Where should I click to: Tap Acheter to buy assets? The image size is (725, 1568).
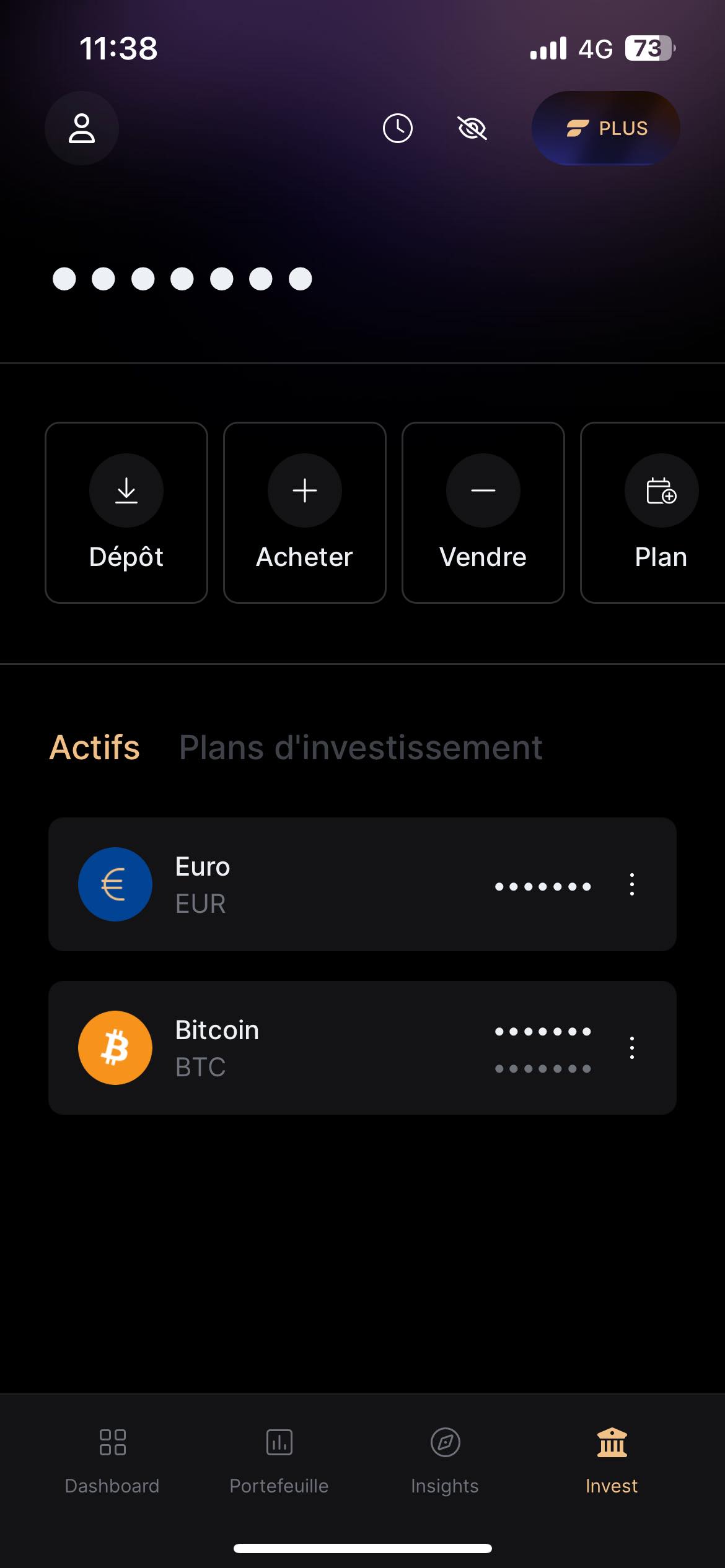click(x=305, y=513)
